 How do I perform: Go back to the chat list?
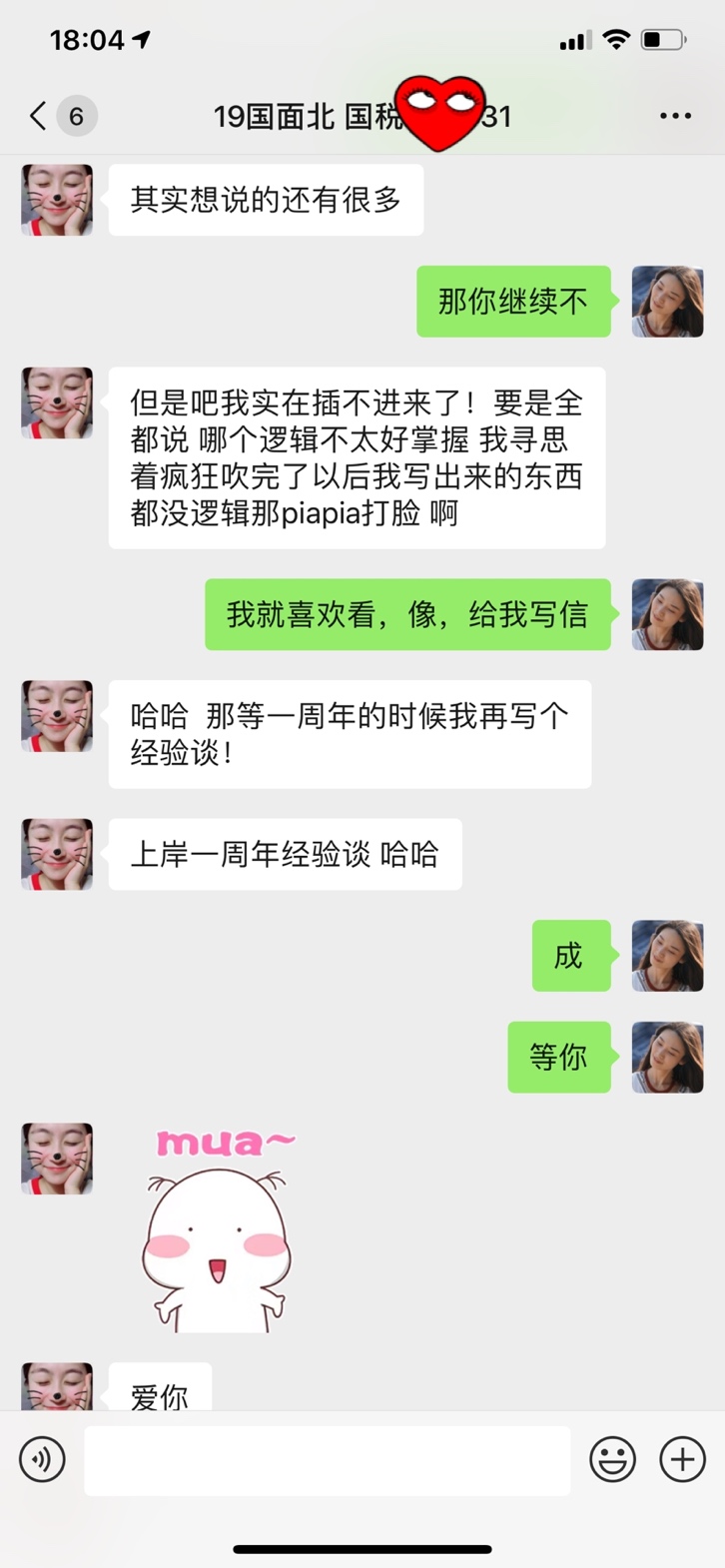pyautogui.click(x=38, y=117)
